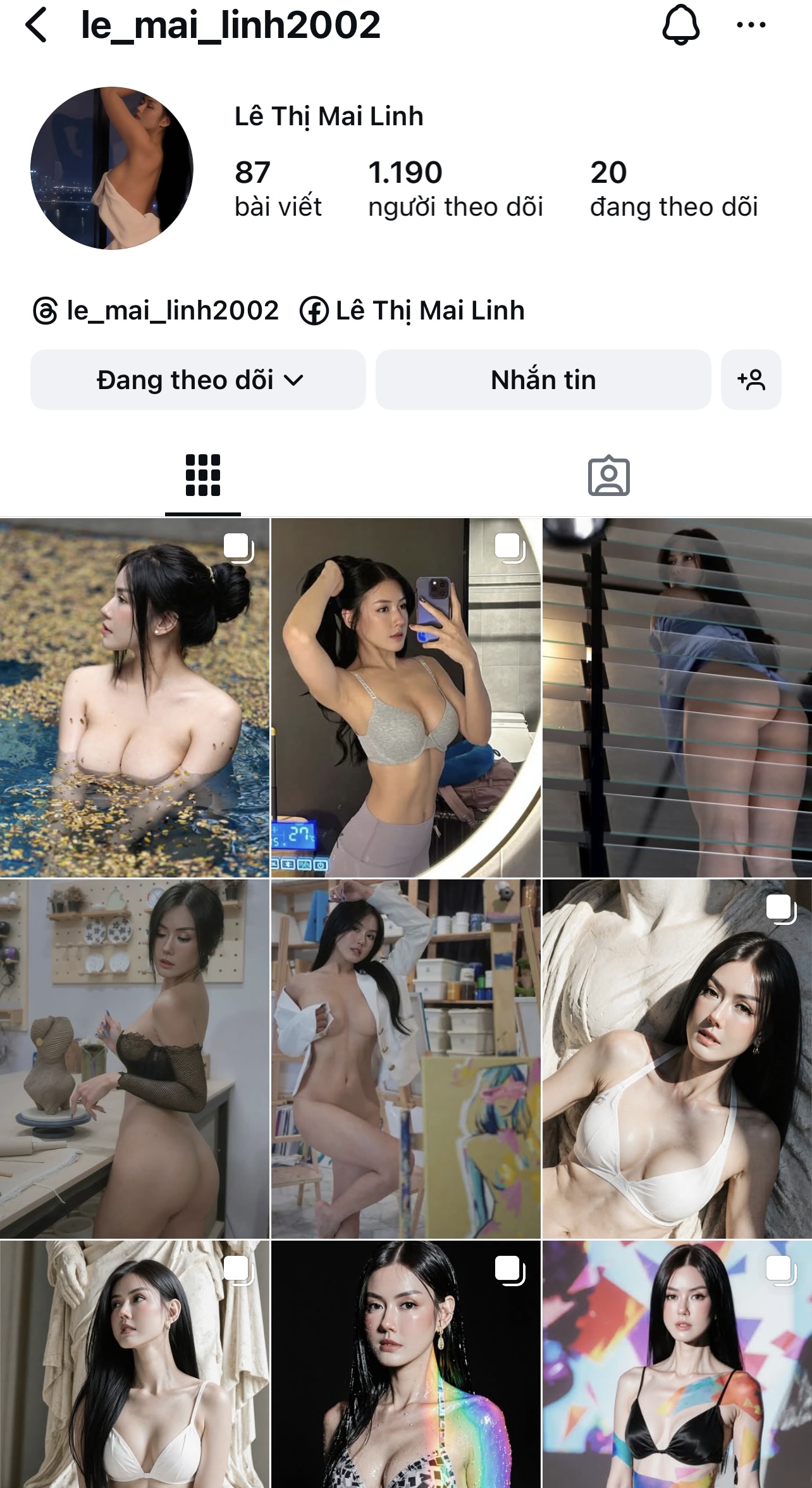Open suggested accounts with add-person button

[x=751, y=380]
